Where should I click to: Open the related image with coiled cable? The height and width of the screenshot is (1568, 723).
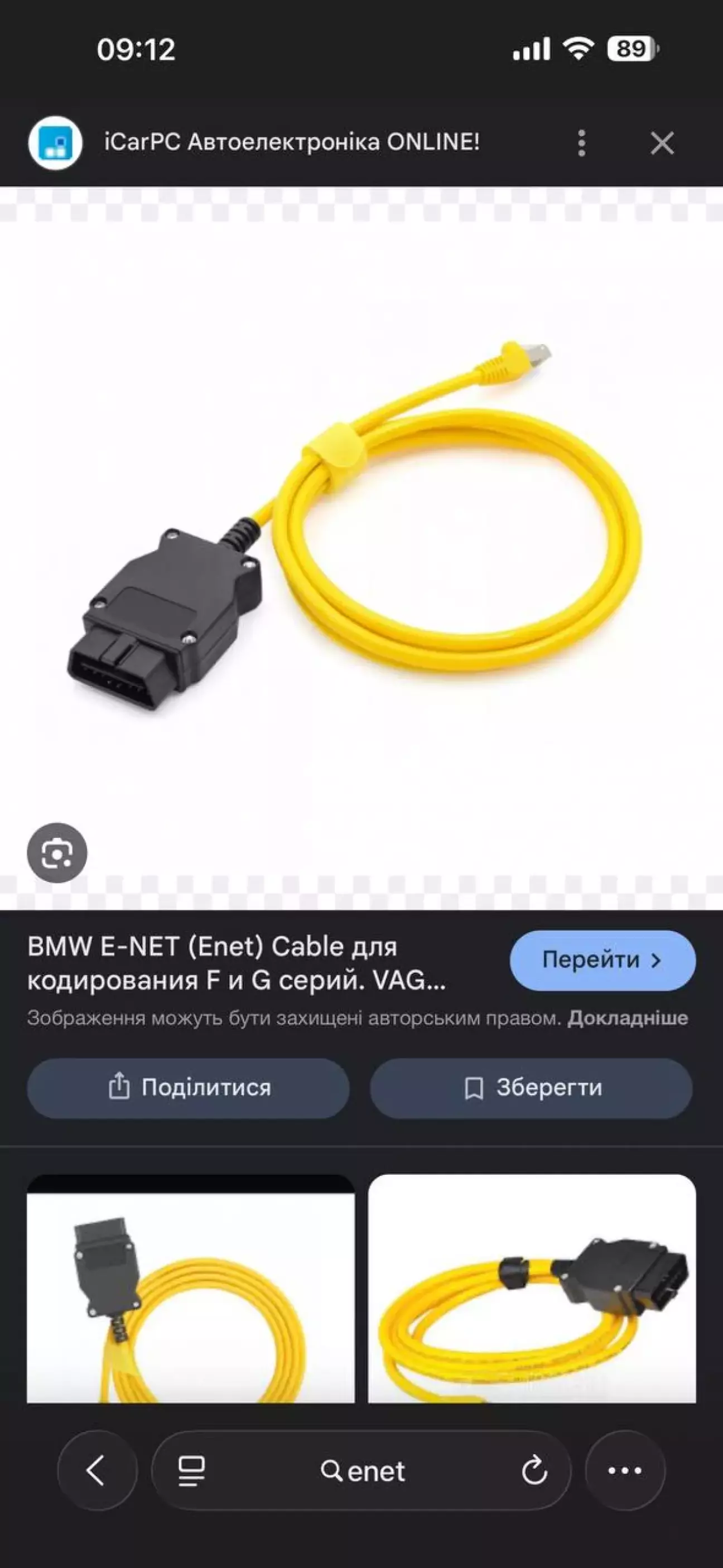point(531,1290)
